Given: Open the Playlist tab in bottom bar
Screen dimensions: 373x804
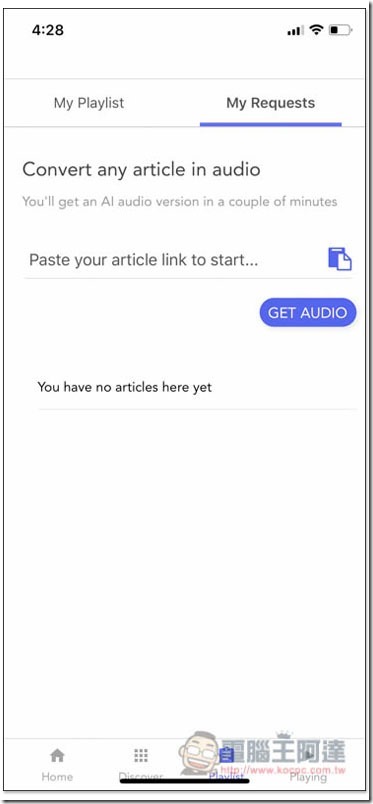Looking at the screenshot, I should point(226,765).
